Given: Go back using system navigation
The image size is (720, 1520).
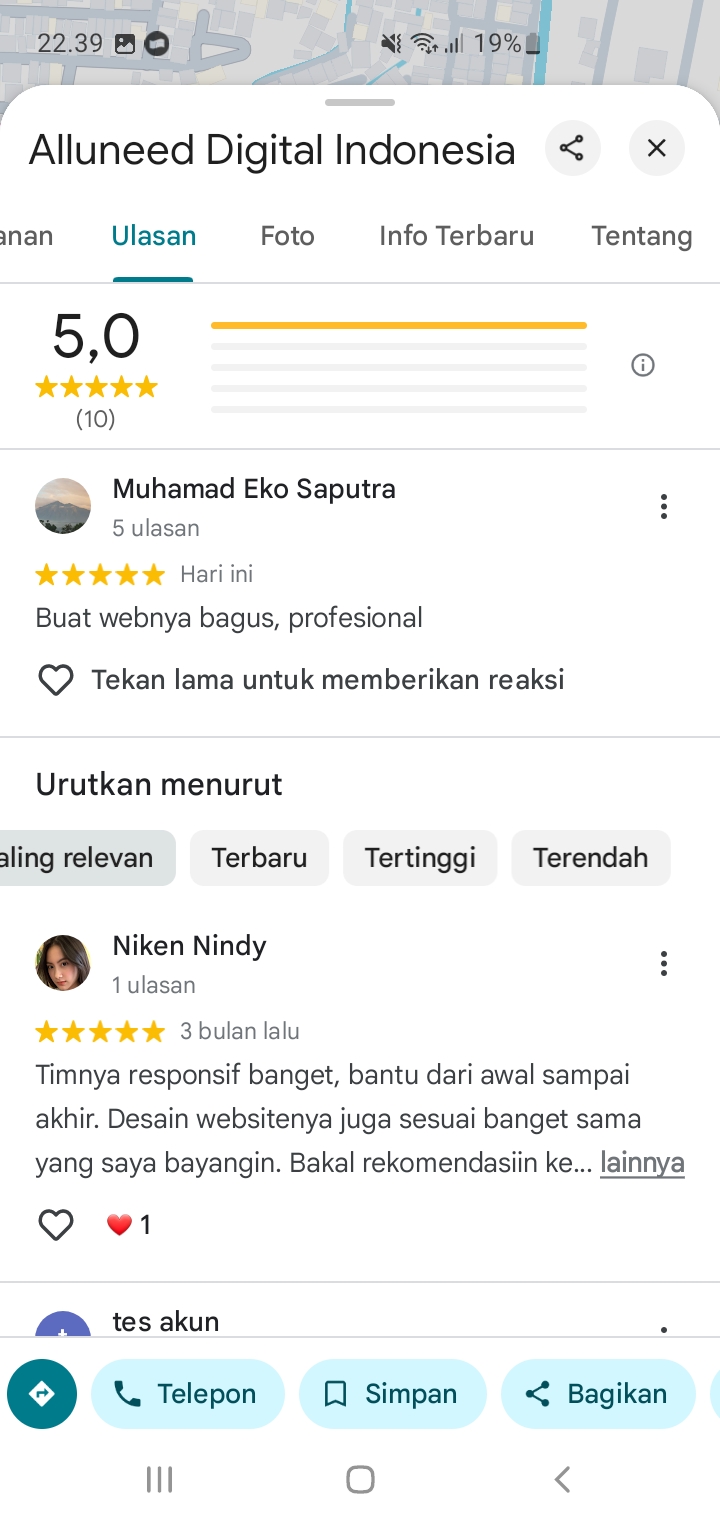Looking at the screenshot, I should 562,1479.
